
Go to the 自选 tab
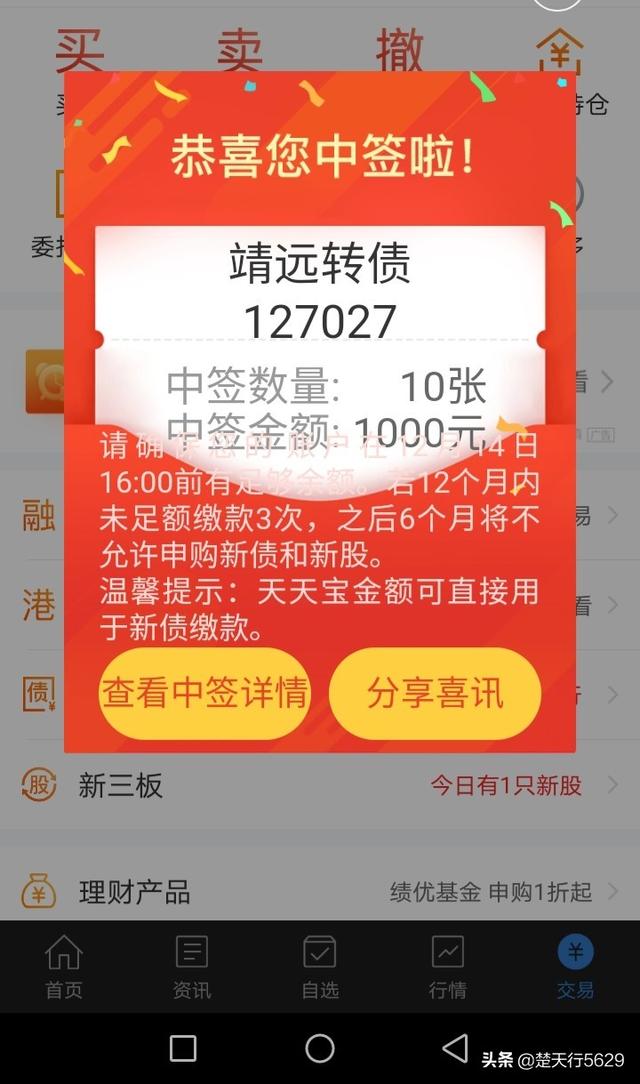[320, 967]
